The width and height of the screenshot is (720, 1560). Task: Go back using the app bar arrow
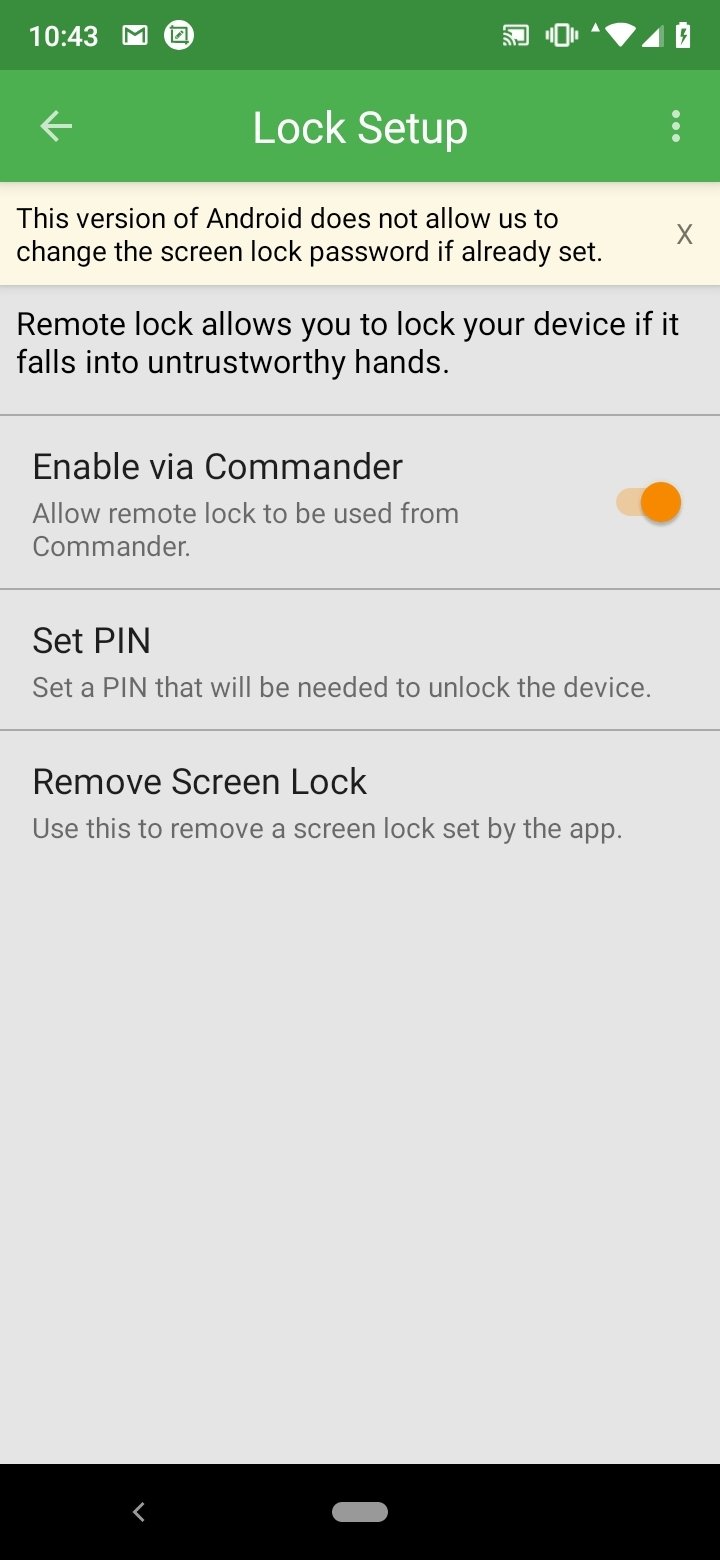[56, 126]
